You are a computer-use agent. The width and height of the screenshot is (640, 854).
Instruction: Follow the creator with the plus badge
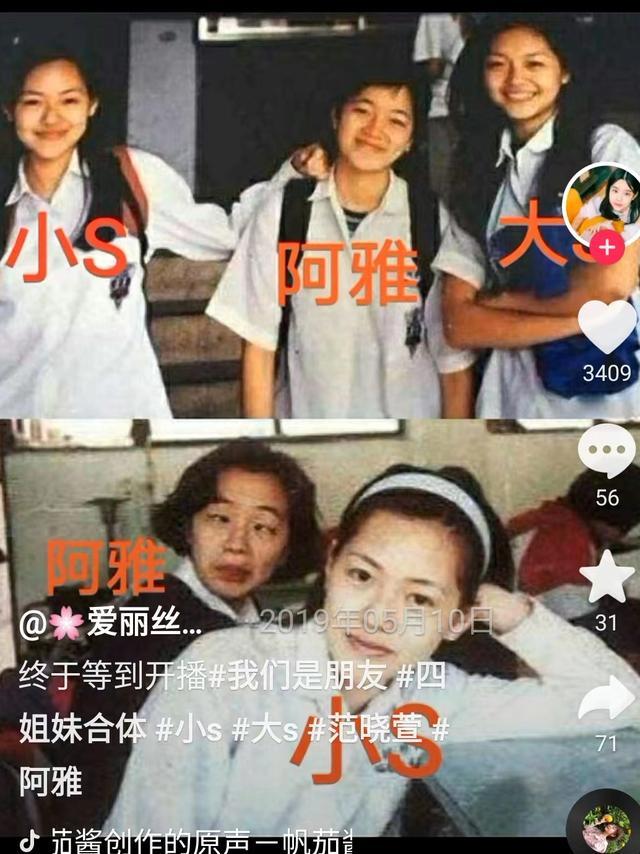click(x=606, y=247)
